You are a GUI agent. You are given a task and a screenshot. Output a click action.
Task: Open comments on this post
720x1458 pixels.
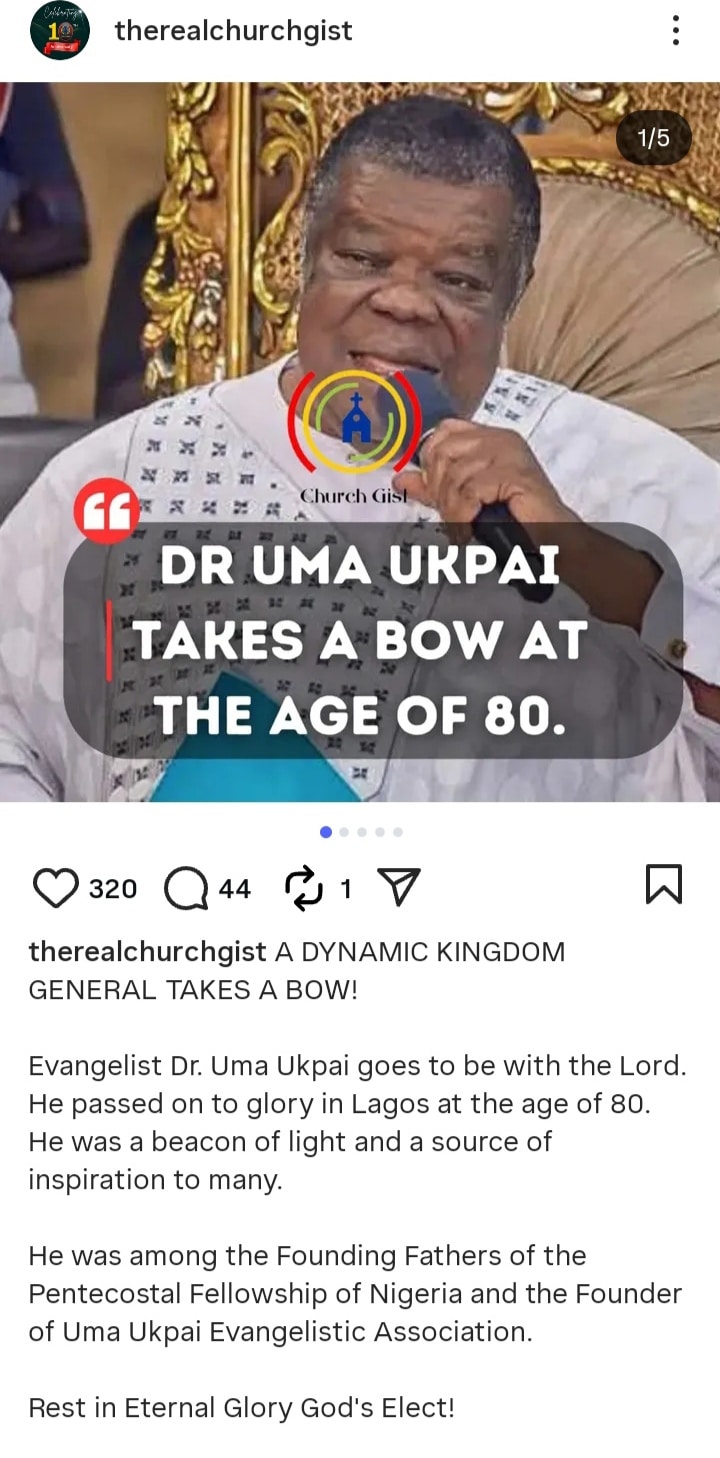point(185,888)
